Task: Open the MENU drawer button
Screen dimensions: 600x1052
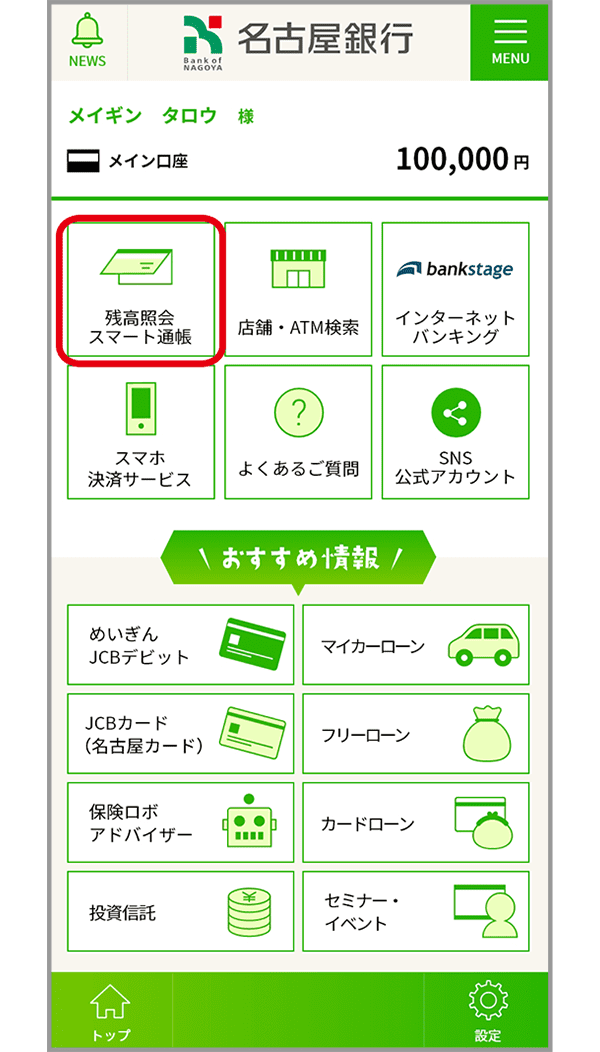Action: [510, 41]
